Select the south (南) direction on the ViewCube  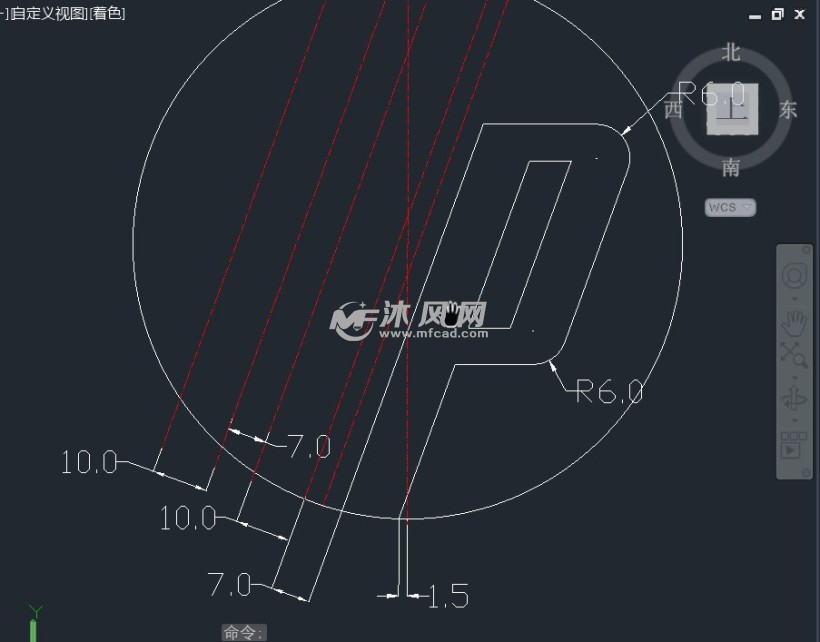click(x=731, y=167)
